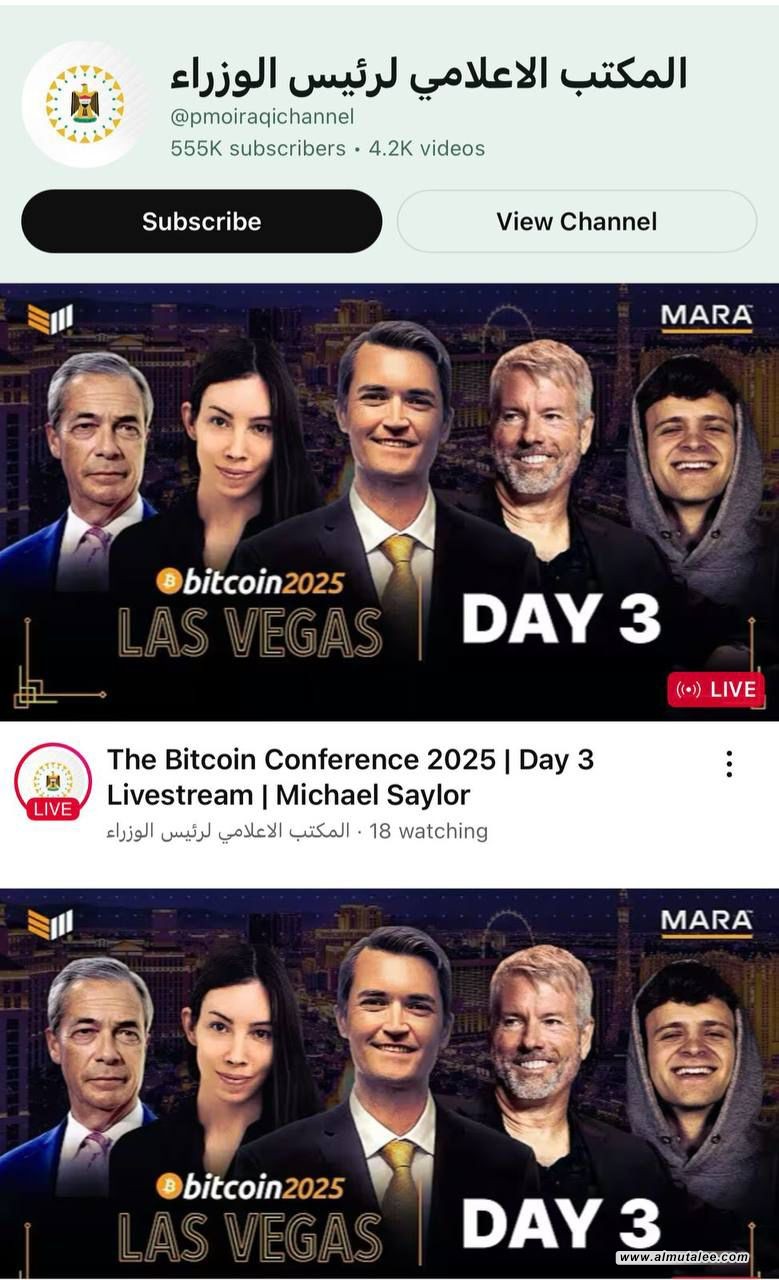779x1280 pixels.
Task: Subscribe to the pmoiraqichannel channel
Action: pos(201,221)
